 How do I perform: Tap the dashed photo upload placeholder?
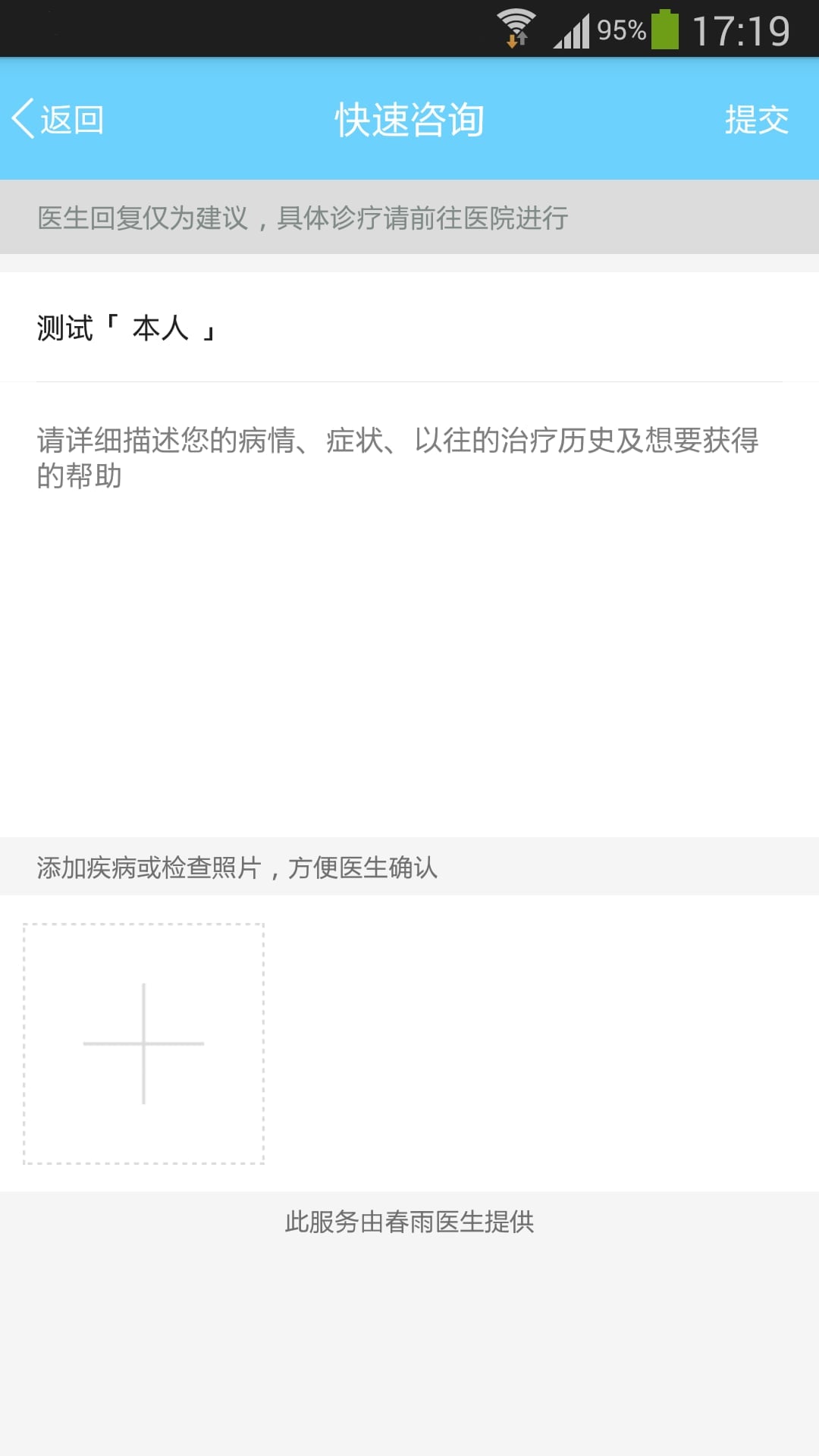pyautogui.click(x=143, y=1043)
